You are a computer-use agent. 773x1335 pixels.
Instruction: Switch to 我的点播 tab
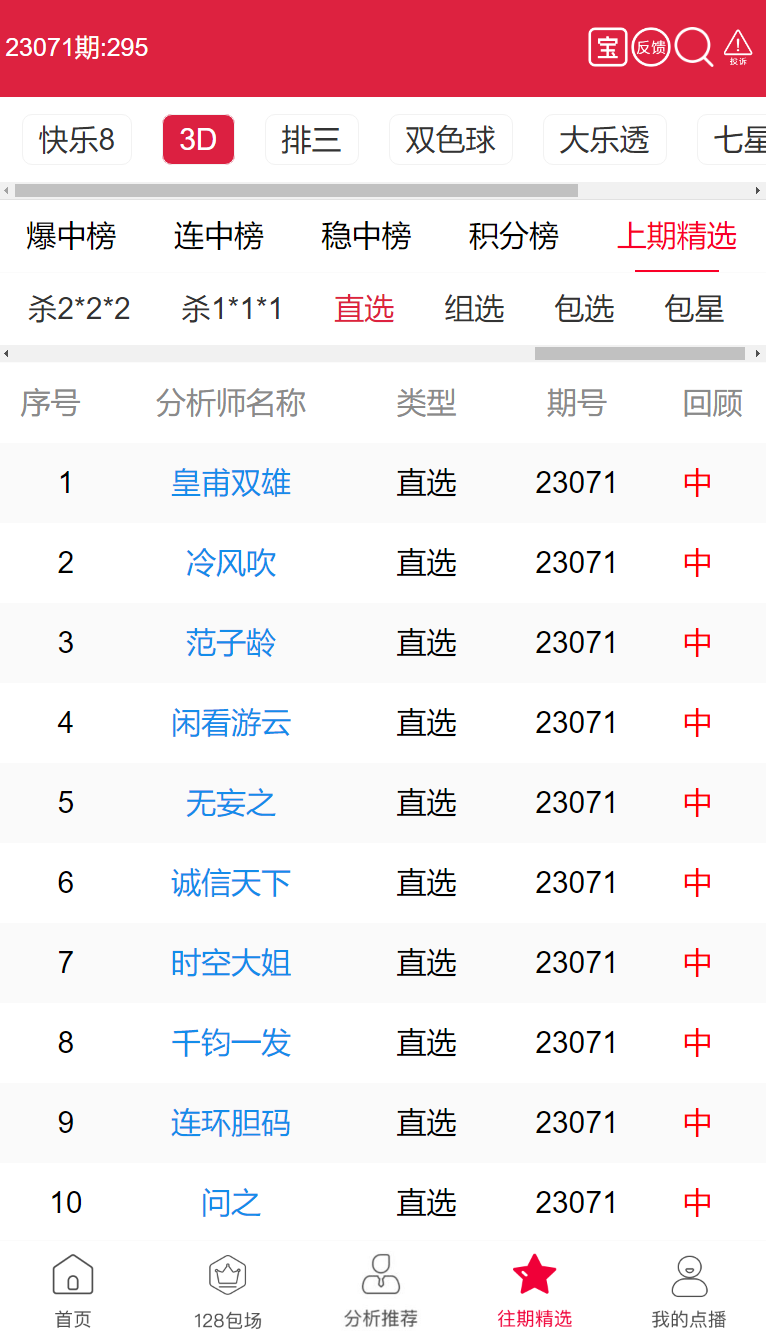click(x=689, y=1290)
